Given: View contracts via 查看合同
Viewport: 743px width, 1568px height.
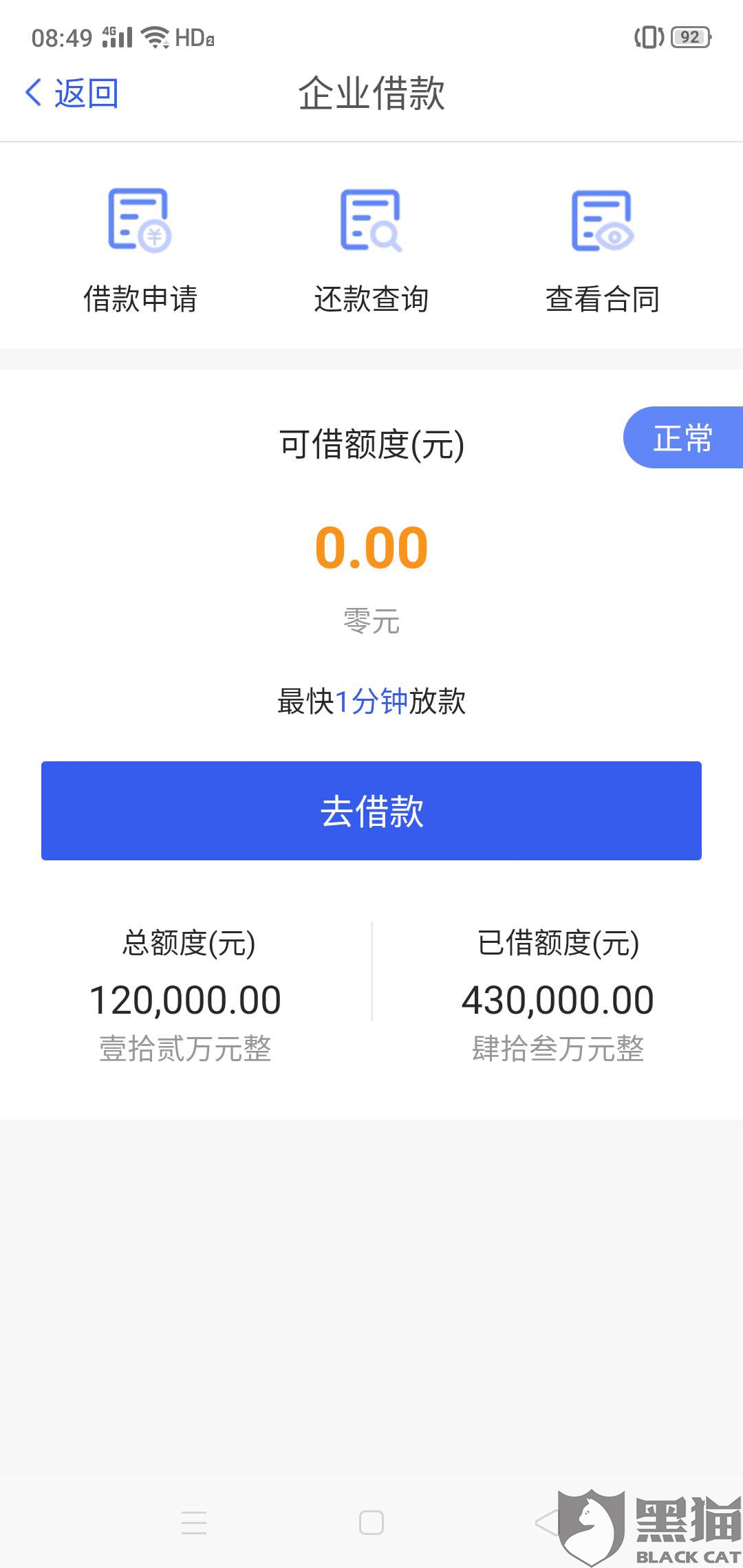Looking at the screenshot, I should (603, 251).
